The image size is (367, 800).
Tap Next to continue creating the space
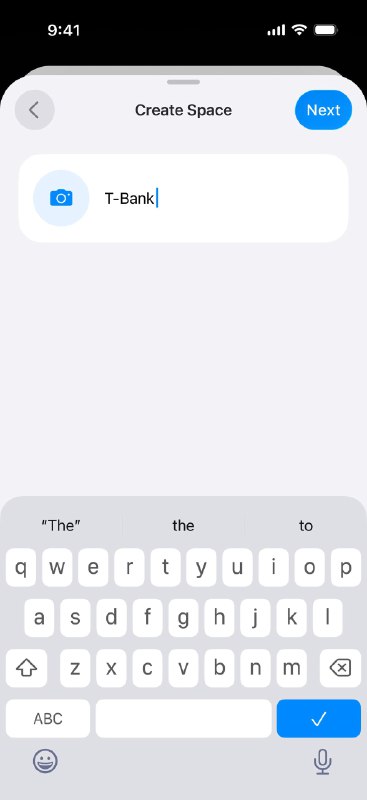(x=323, y=110)
